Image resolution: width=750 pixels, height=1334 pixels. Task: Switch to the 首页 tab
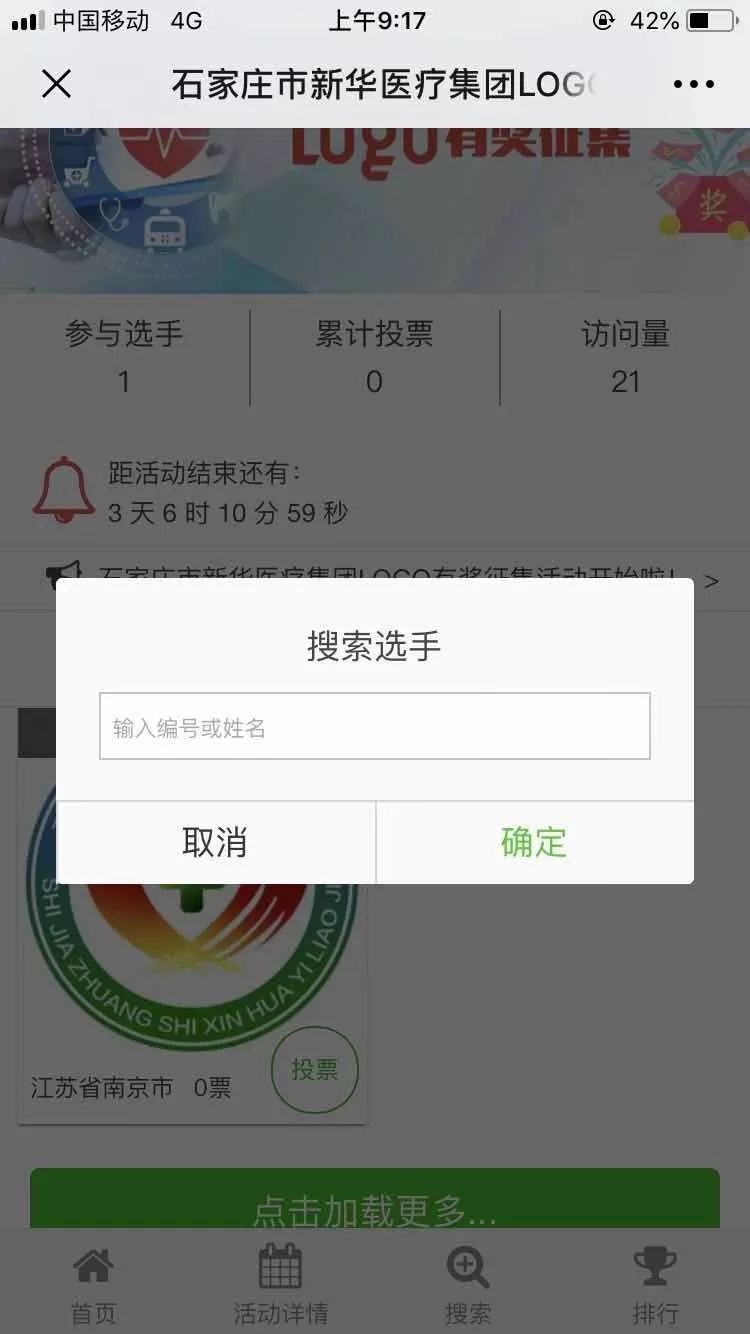[x=93, y=1286]
